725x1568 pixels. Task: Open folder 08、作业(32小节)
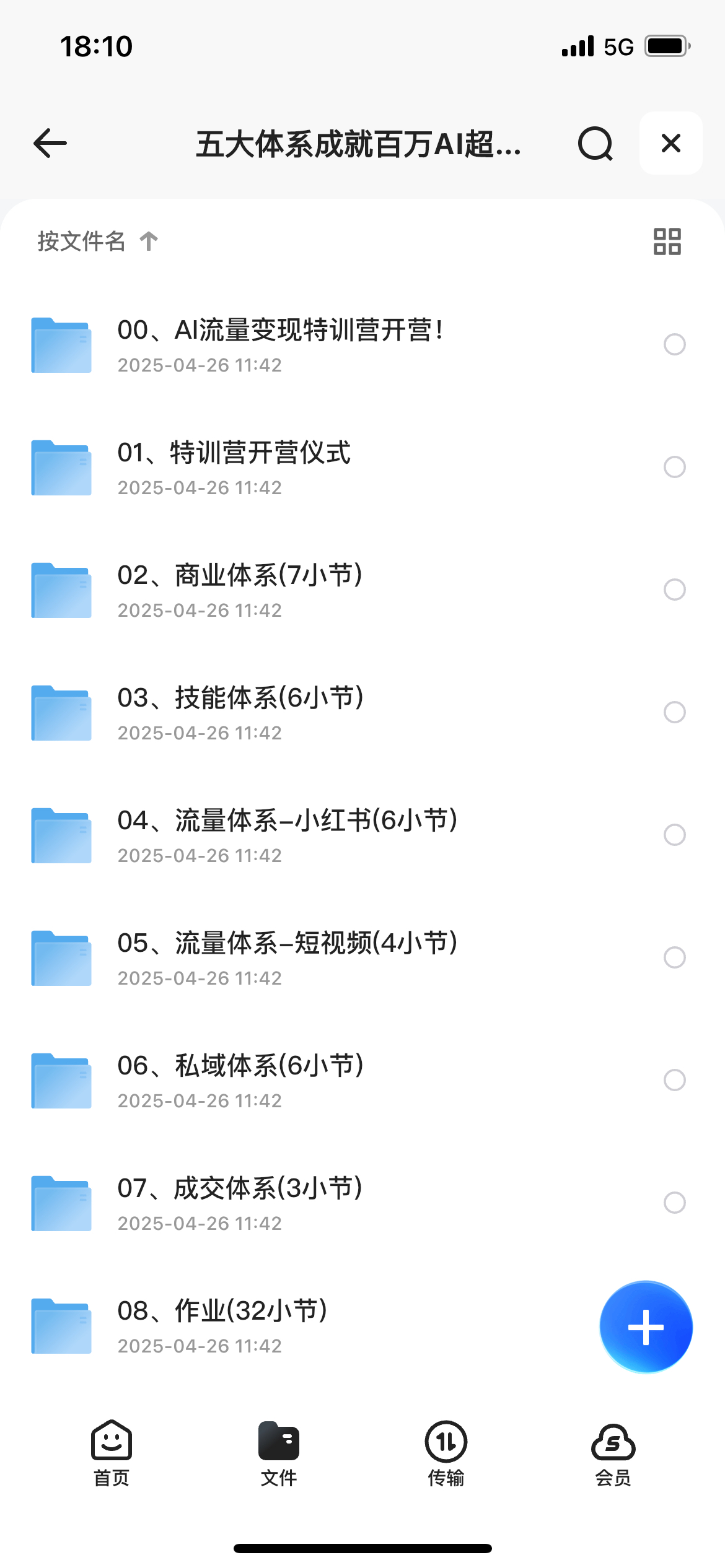tap(223, 1325)
